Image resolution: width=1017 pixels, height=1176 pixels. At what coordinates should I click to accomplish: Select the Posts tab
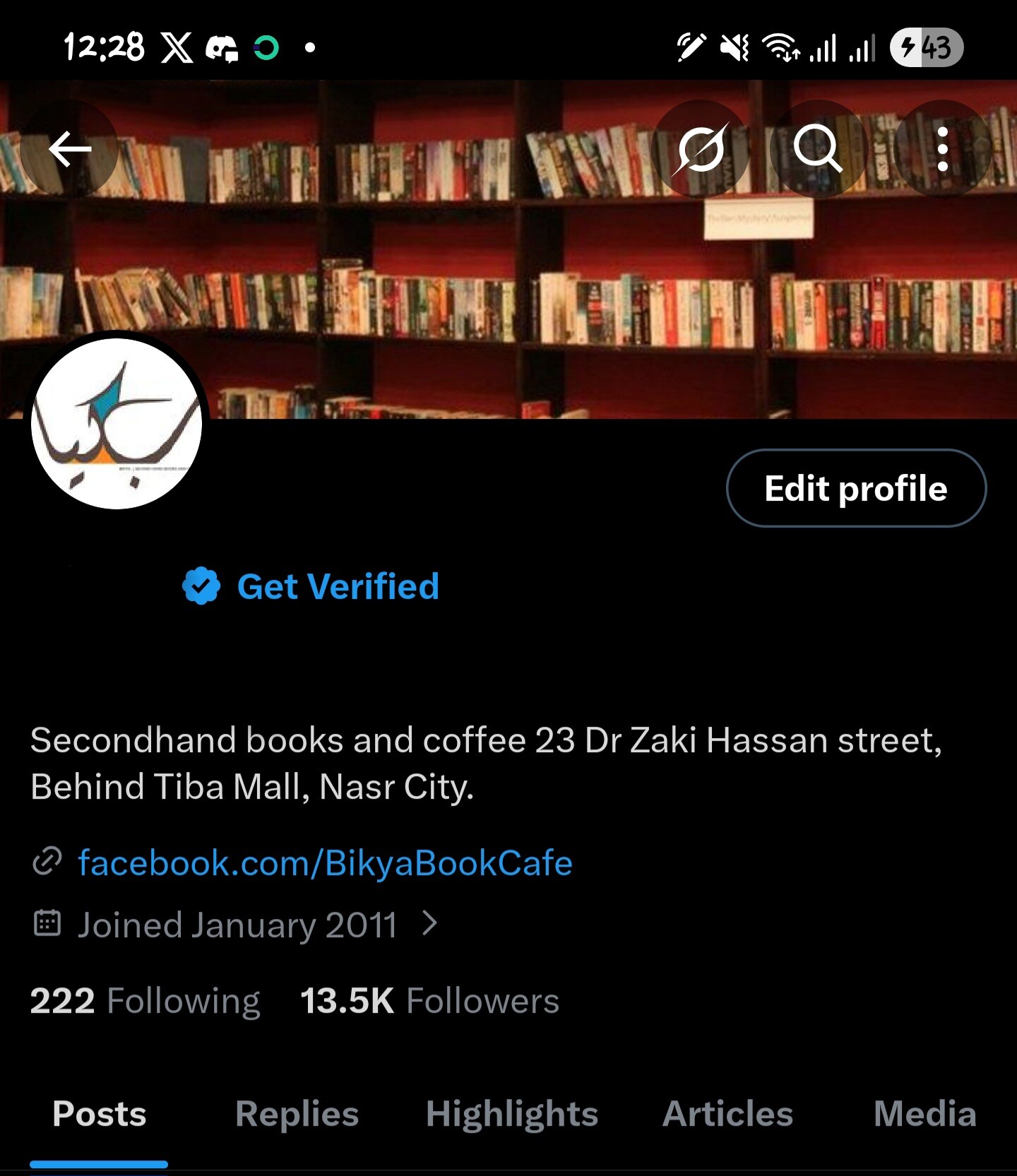click(99, 1114)
